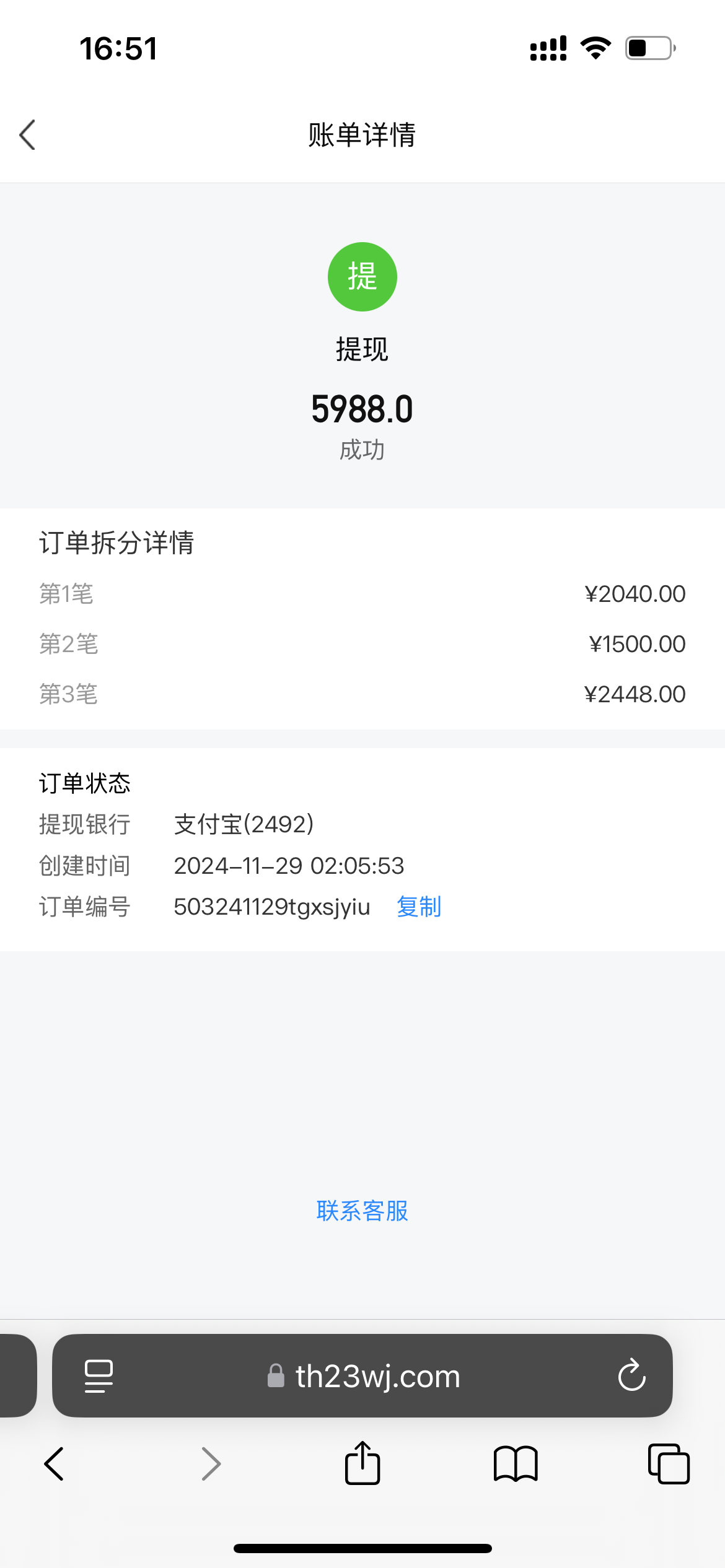Go back from the 账单详情 page

pyautogui.click(x=28, y=135)
